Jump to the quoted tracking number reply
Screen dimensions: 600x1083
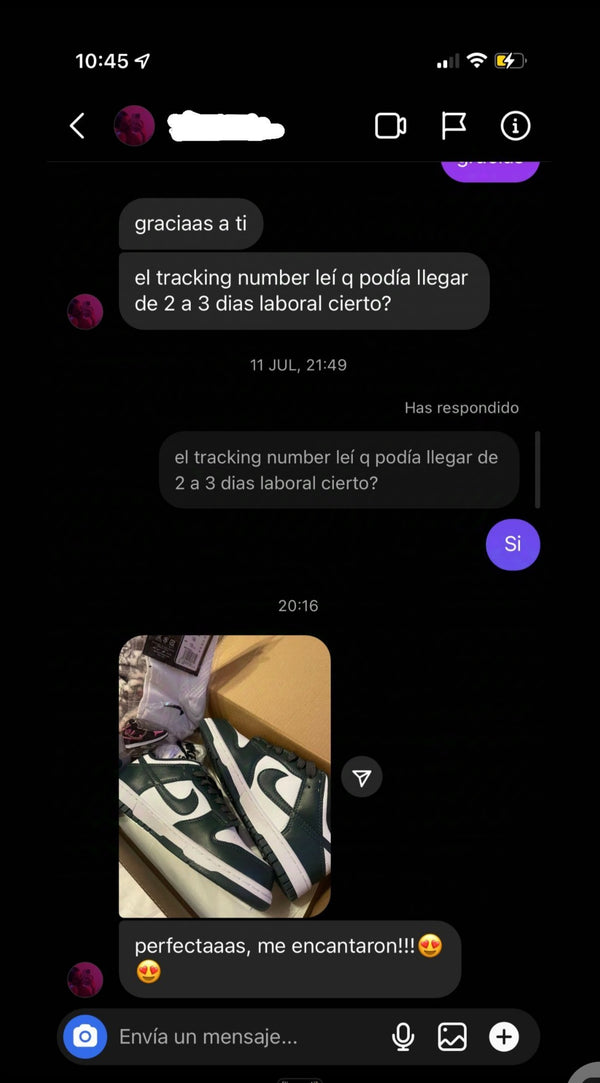point(338,470)
